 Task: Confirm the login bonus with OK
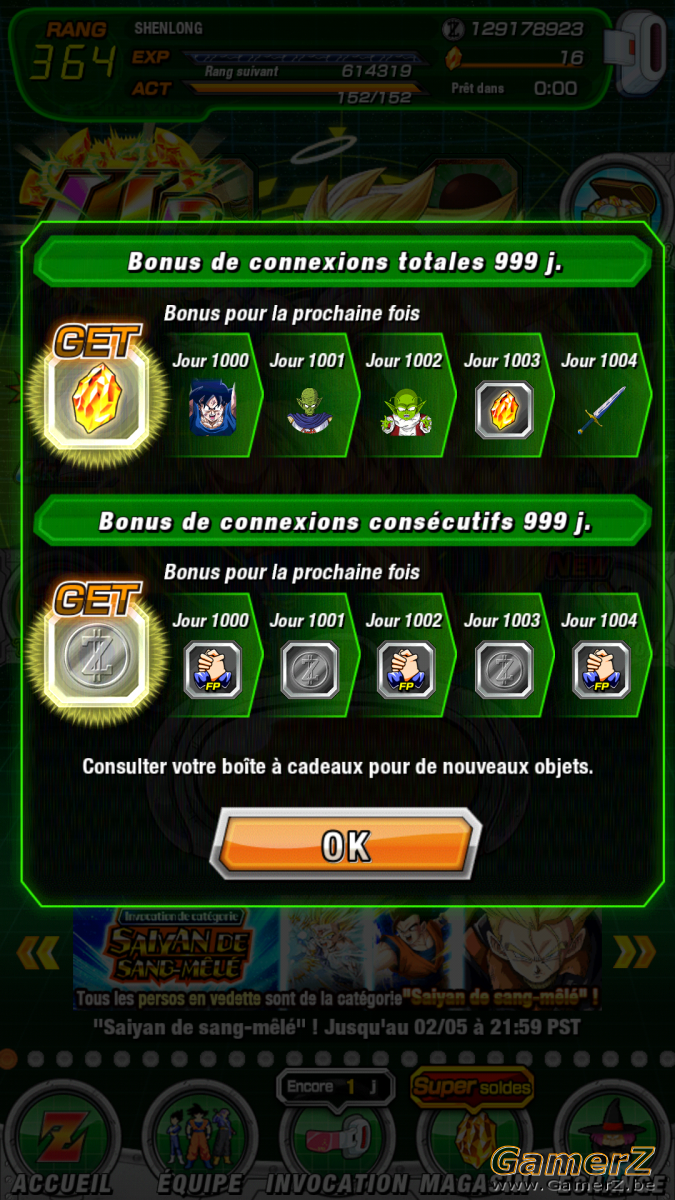tap(346, 845)
